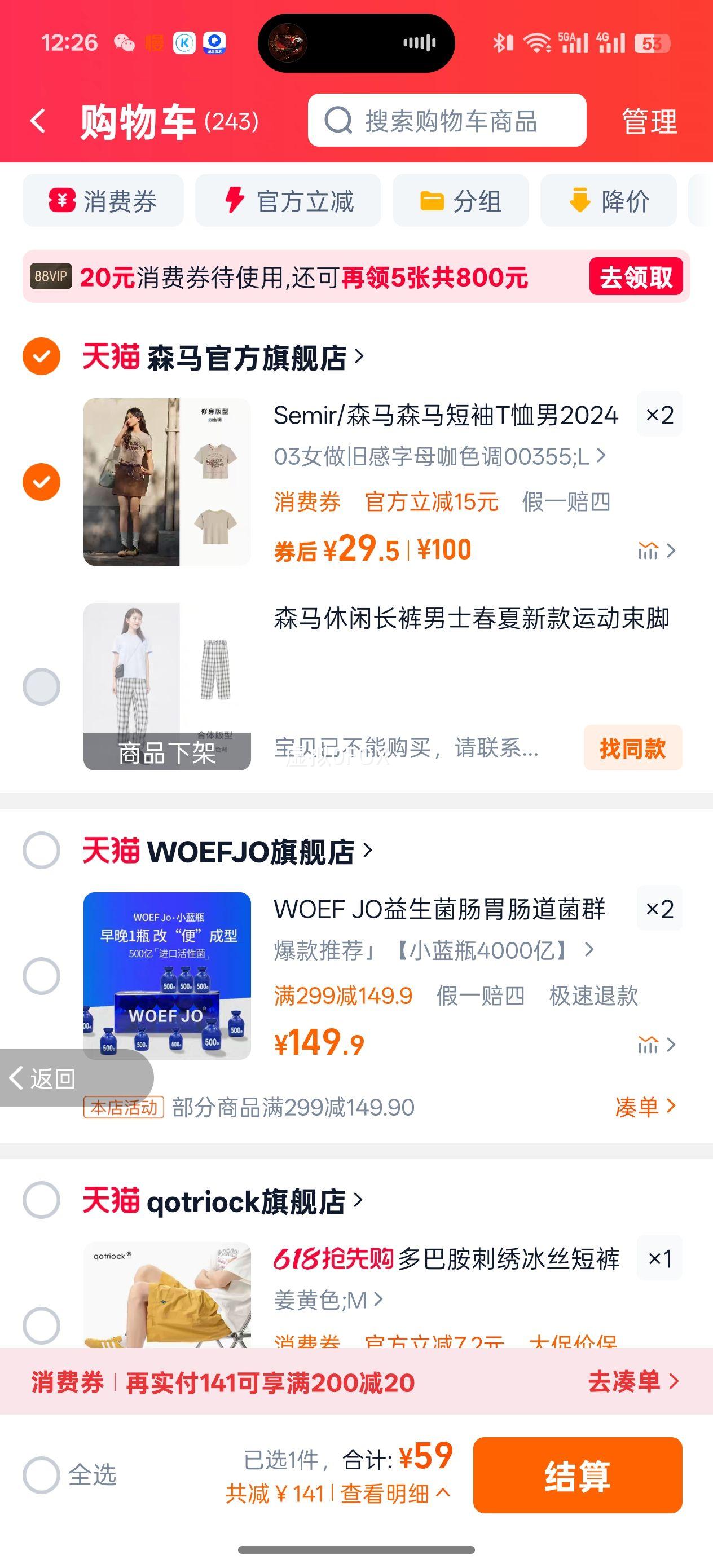Tap 去凑单 in the coupon banner

(633, 1382)
